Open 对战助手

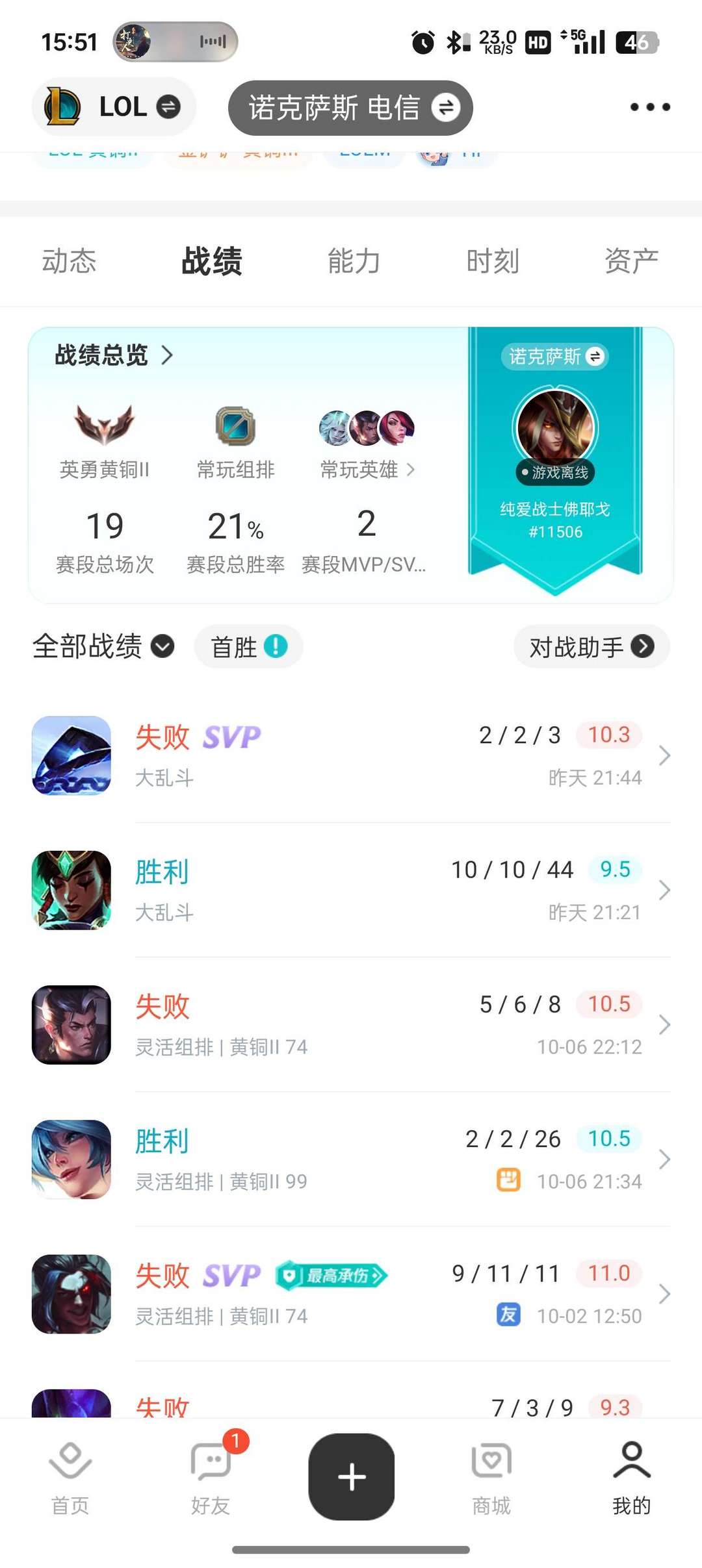[x=591, y=647]
